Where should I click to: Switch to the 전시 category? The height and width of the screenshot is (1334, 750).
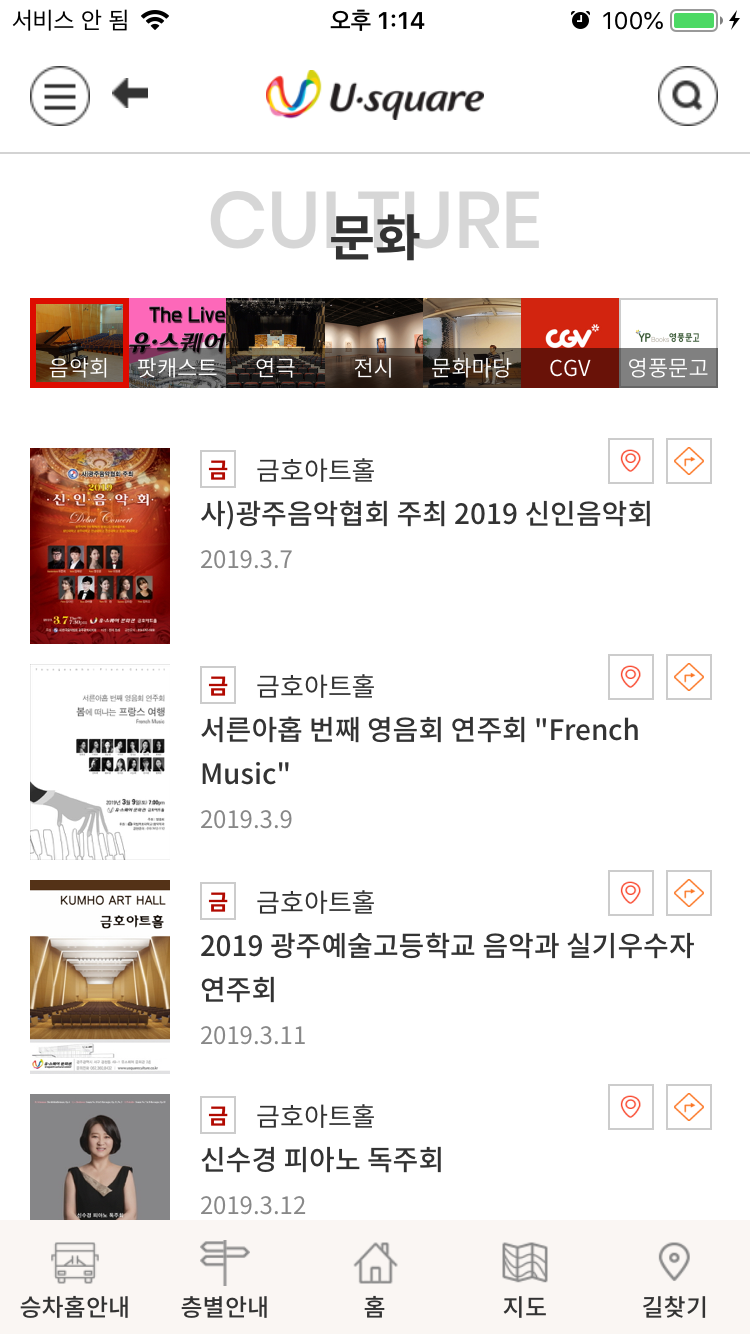pos(373,343)
